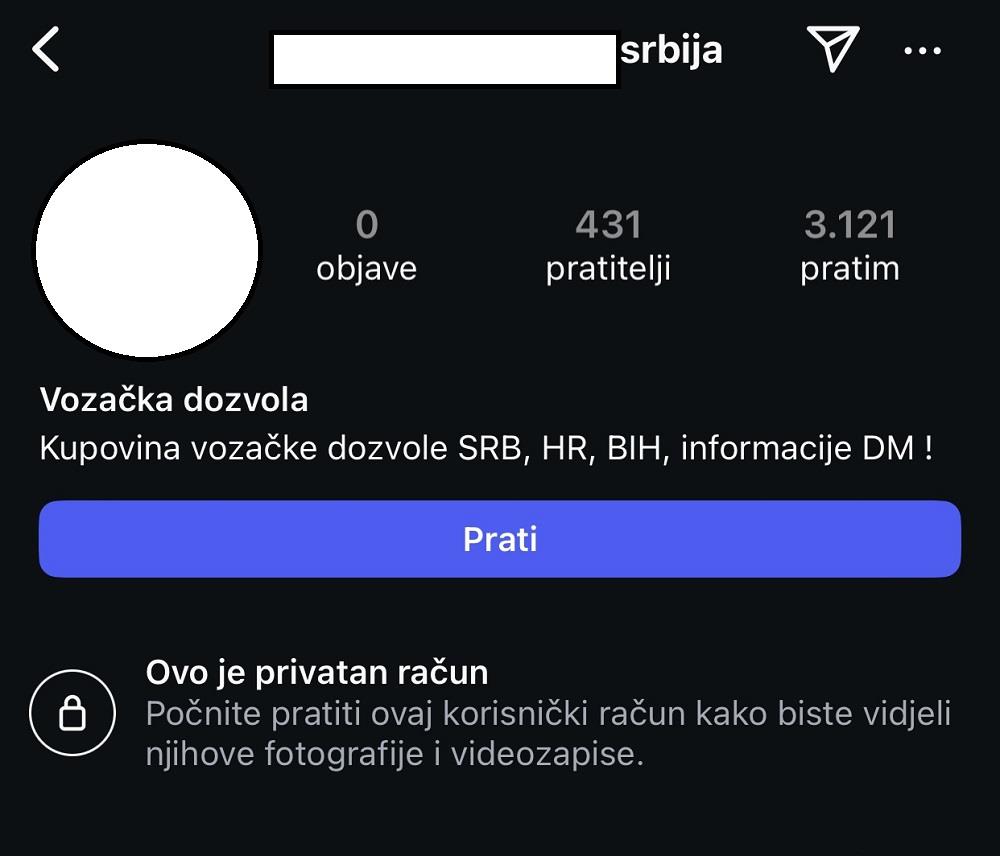Open the three-dot overflow menu
Image resolution: width=1000 pixels, height=856 pixels.
coord(922,51)
